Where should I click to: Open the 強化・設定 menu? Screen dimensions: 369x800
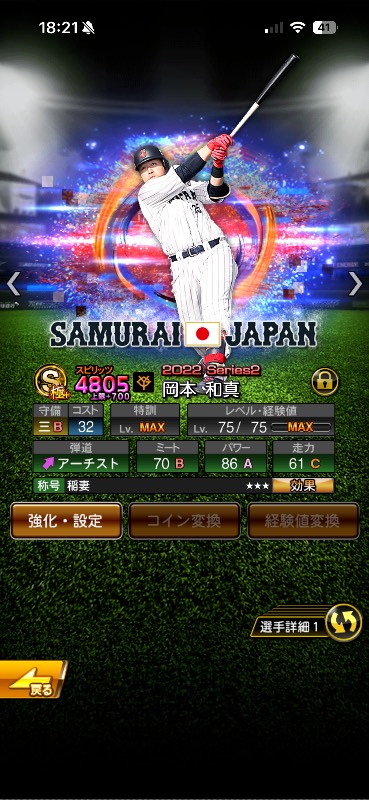66,521
